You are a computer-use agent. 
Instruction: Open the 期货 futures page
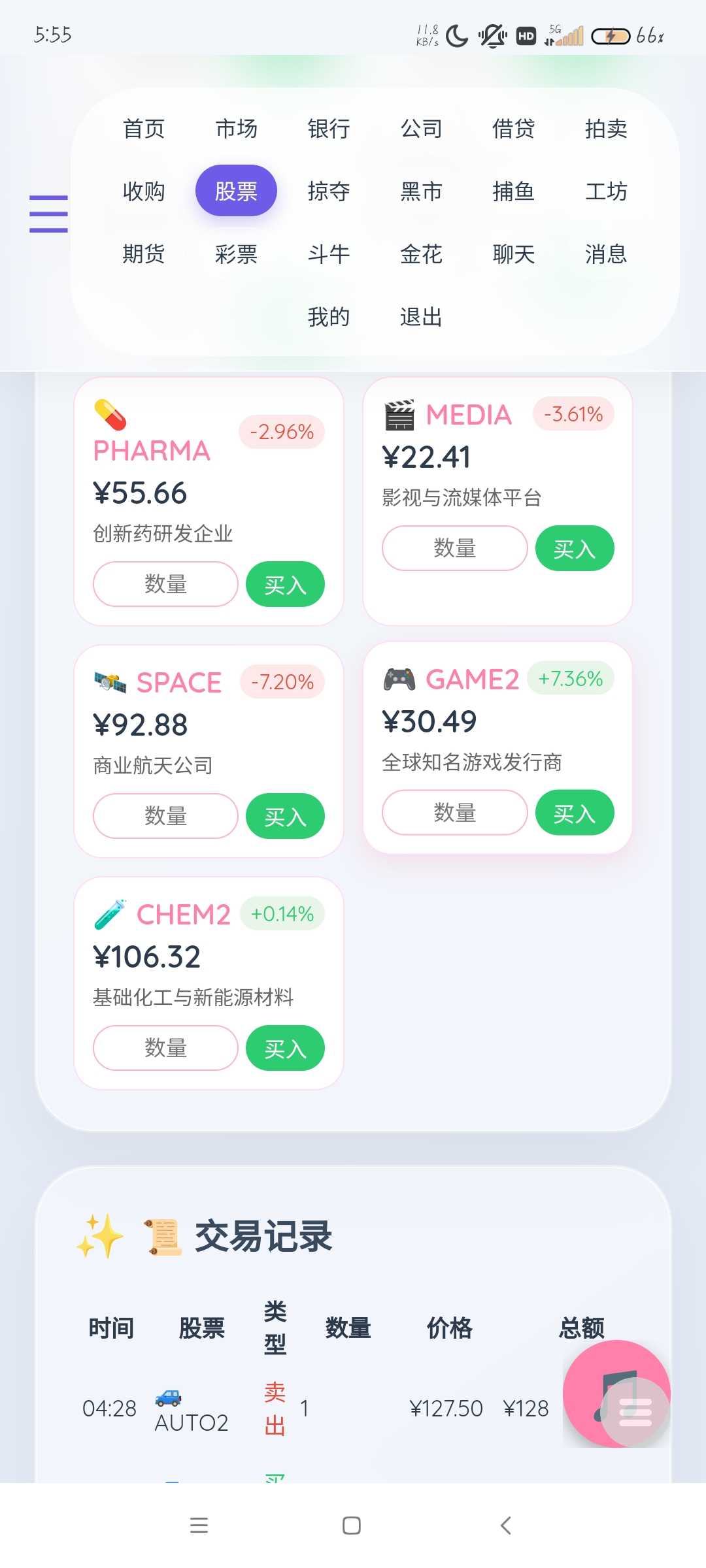[144, 254]
